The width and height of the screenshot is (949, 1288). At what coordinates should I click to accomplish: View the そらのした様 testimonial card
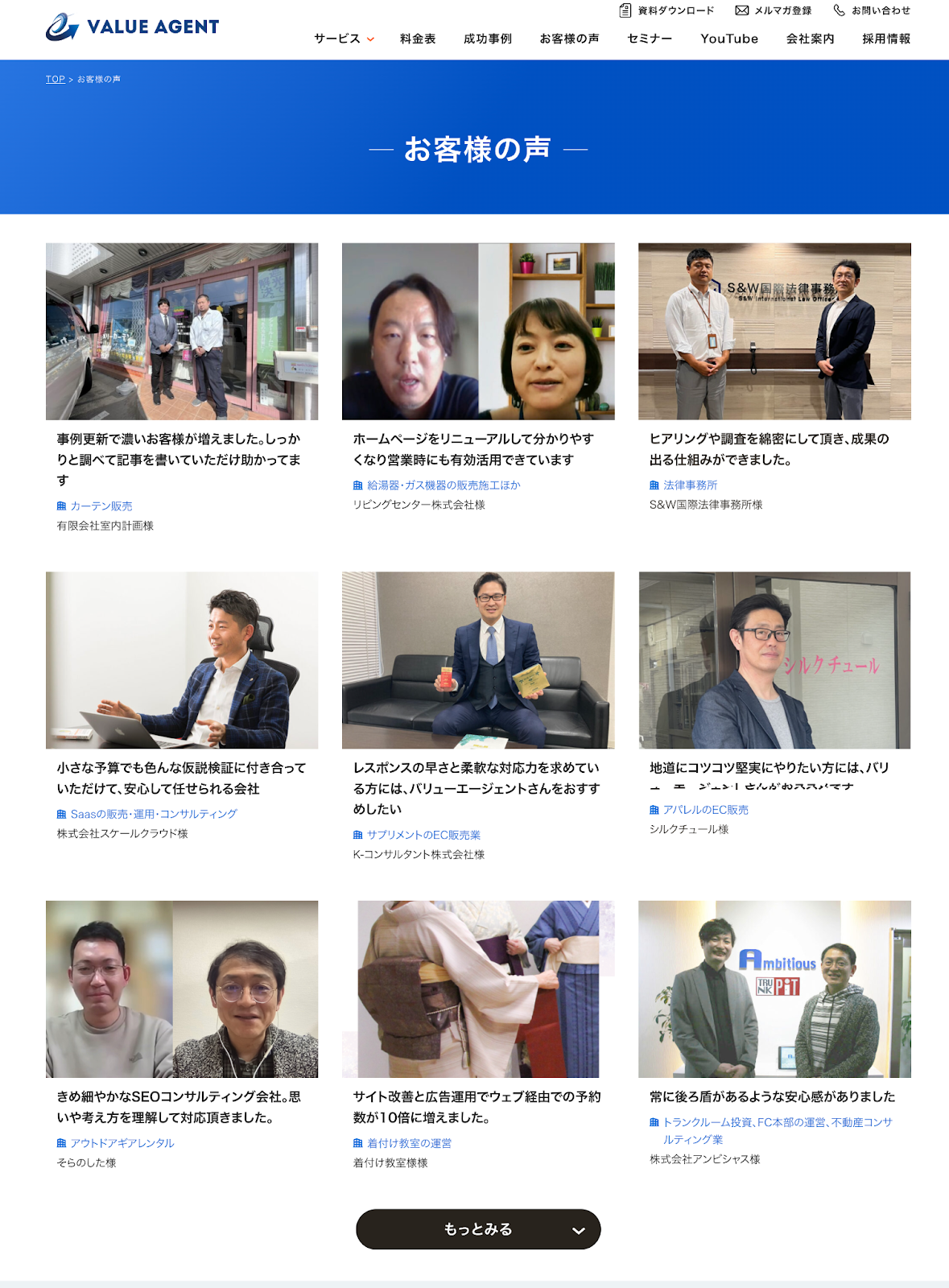(x=182, y=989)
